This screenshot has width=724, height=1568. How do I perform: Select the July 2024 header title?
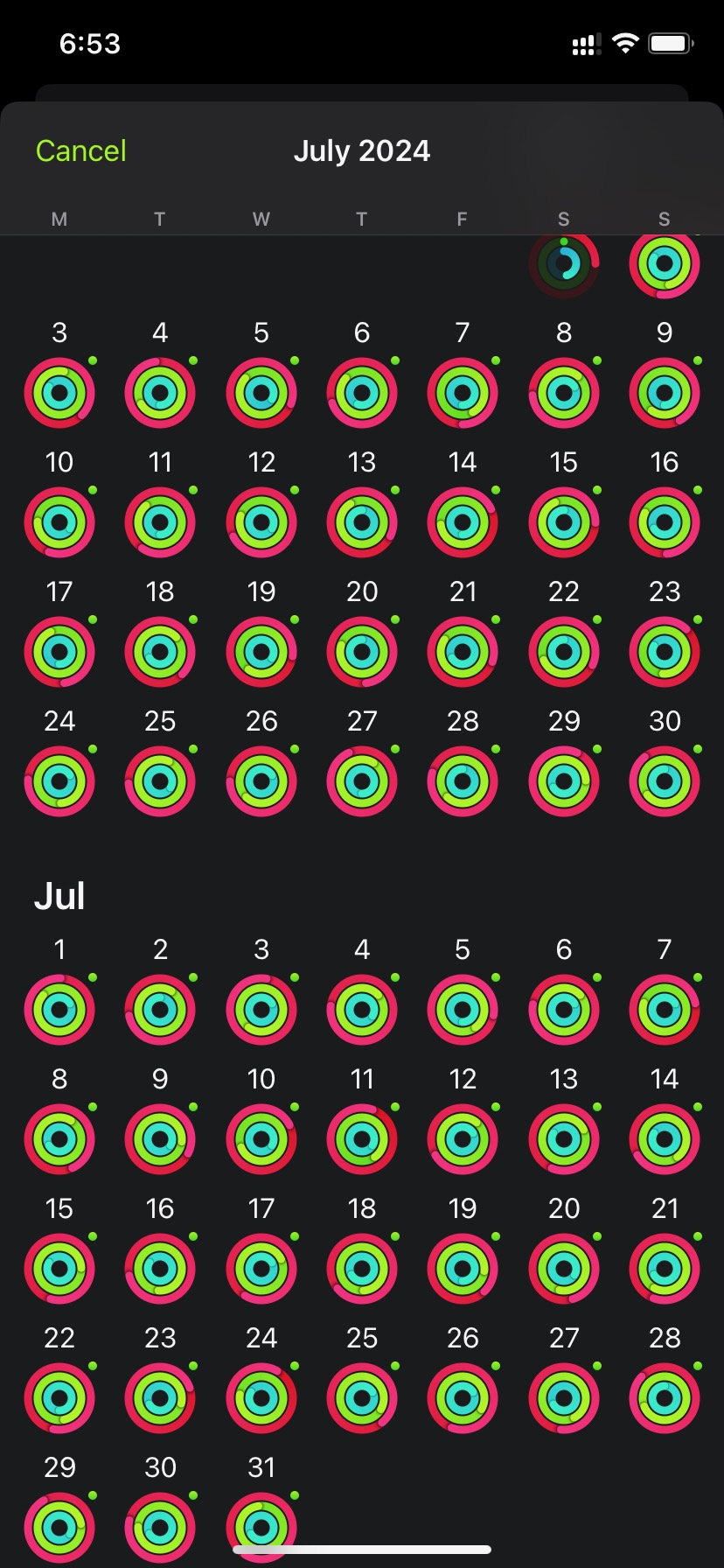click(361, 150)
